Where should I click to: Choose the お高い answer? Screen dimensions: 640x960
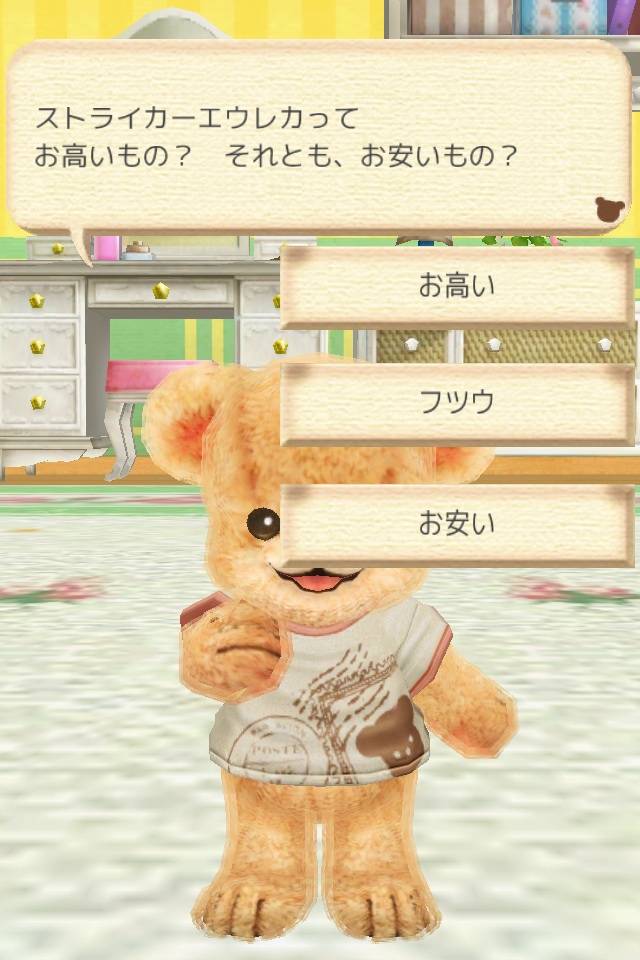click(457, 287)
